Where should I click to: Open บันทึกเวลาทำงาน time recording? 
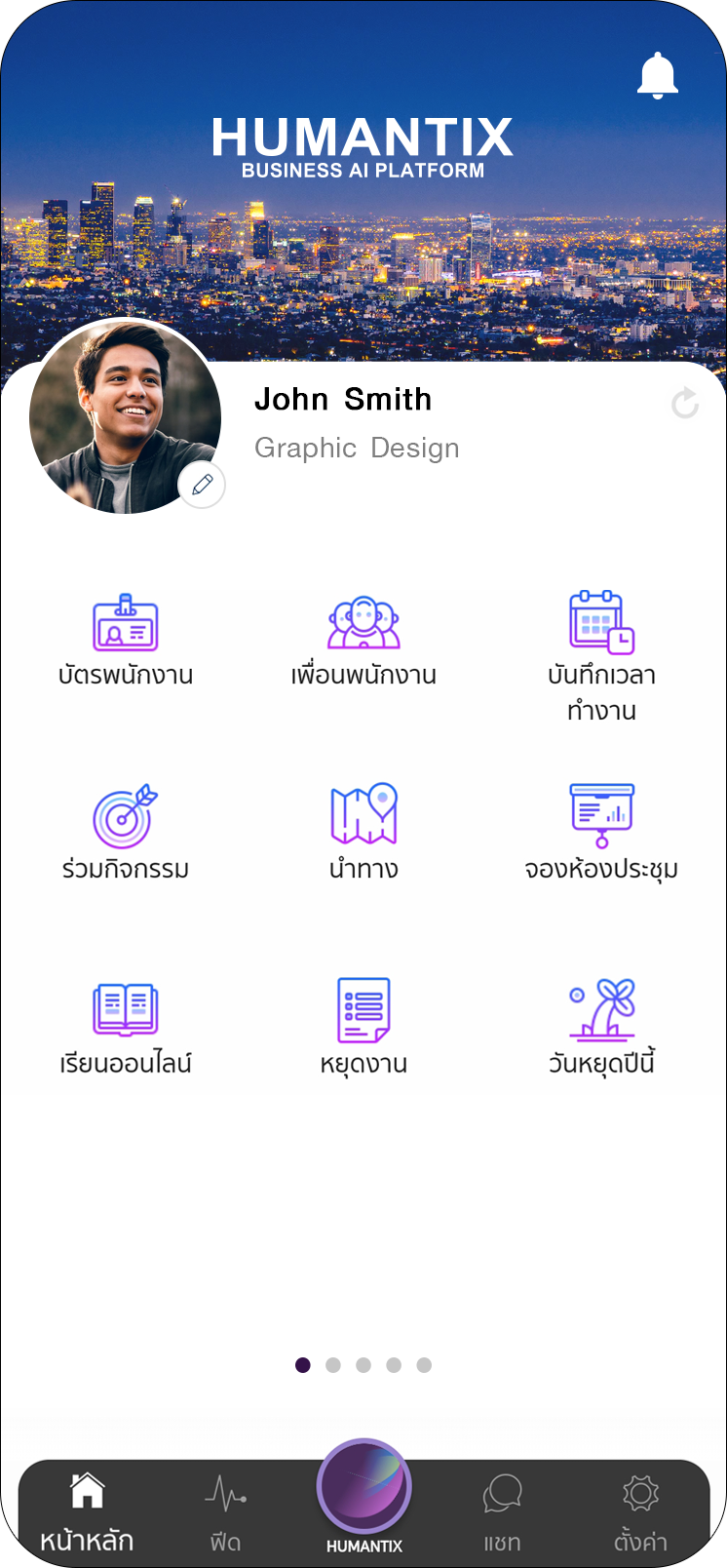pyautogui.click(x=601, y=653)
